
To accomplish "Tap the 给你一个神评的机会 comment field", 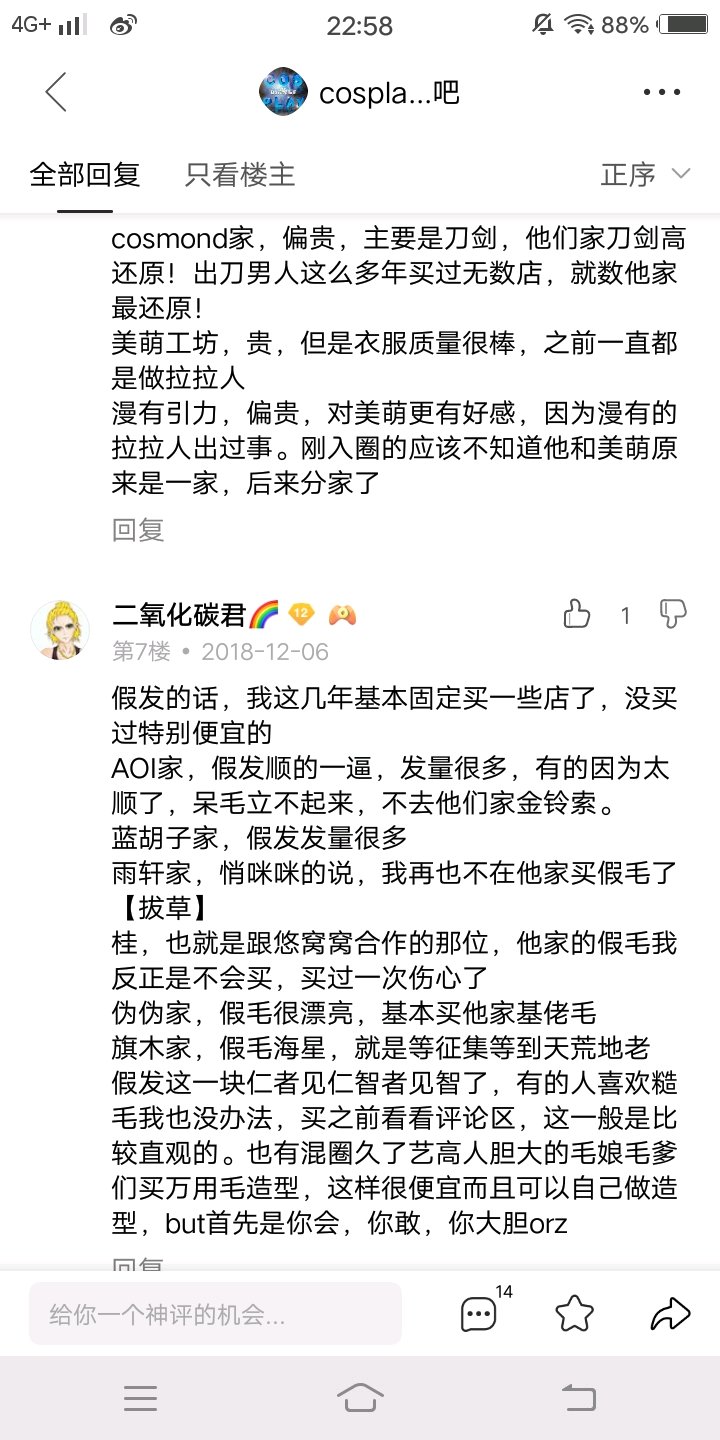I will [x=215, y=1314].
